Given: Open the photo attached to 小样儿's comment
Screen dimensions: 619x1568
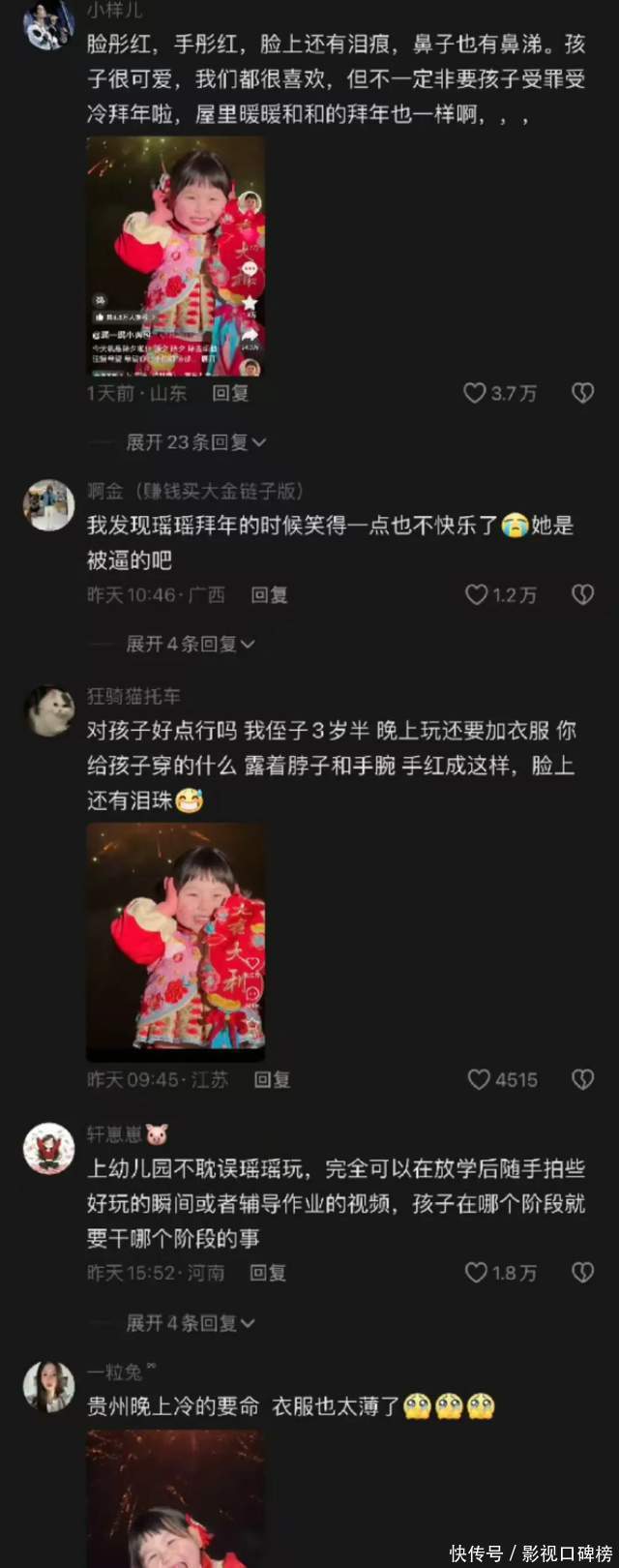Looking at the screenshot, I should 175,256.
